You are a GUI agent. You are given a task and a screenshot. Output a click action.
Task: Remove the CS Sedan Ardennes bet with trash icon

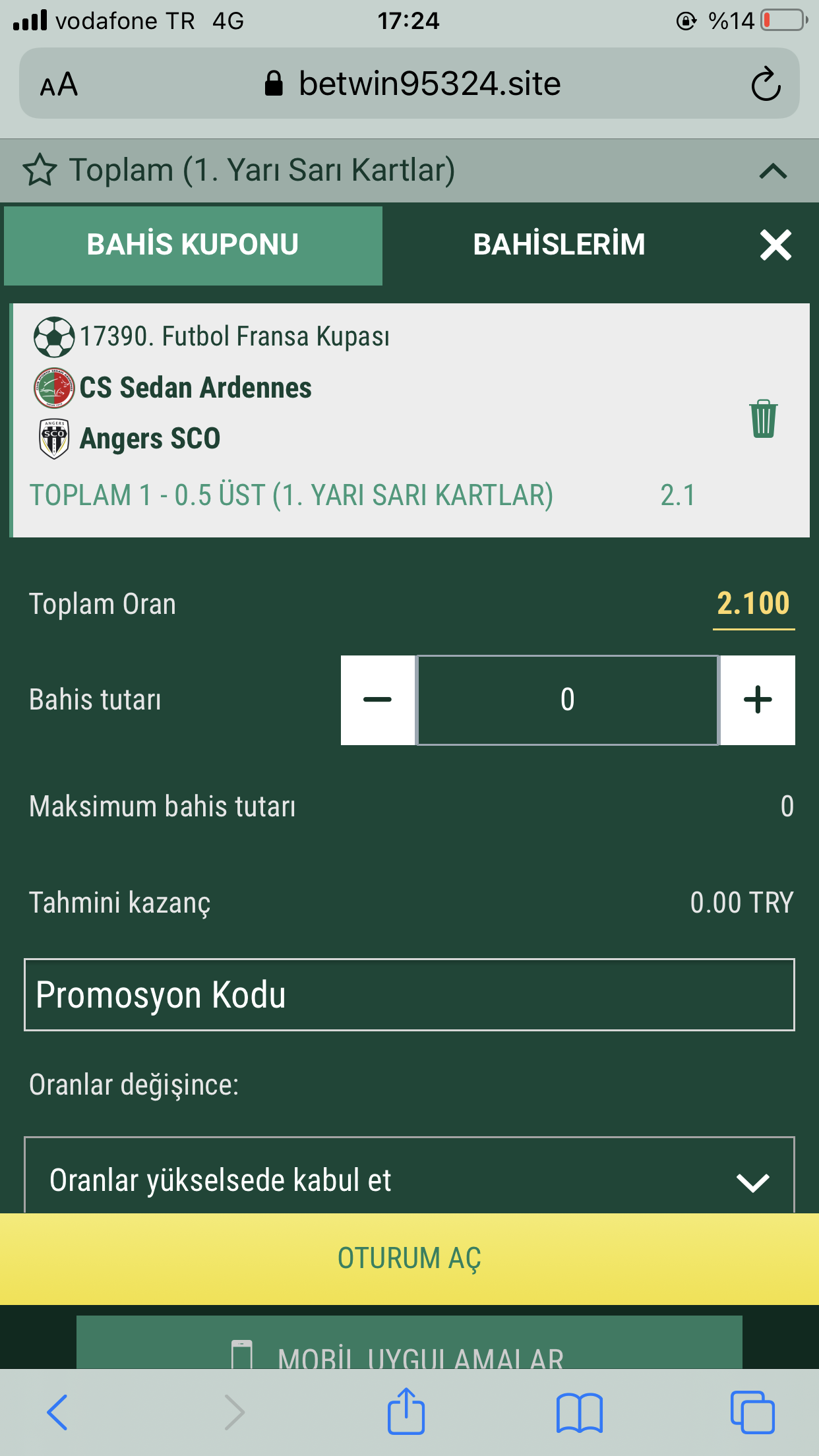[x=764, y=419]
